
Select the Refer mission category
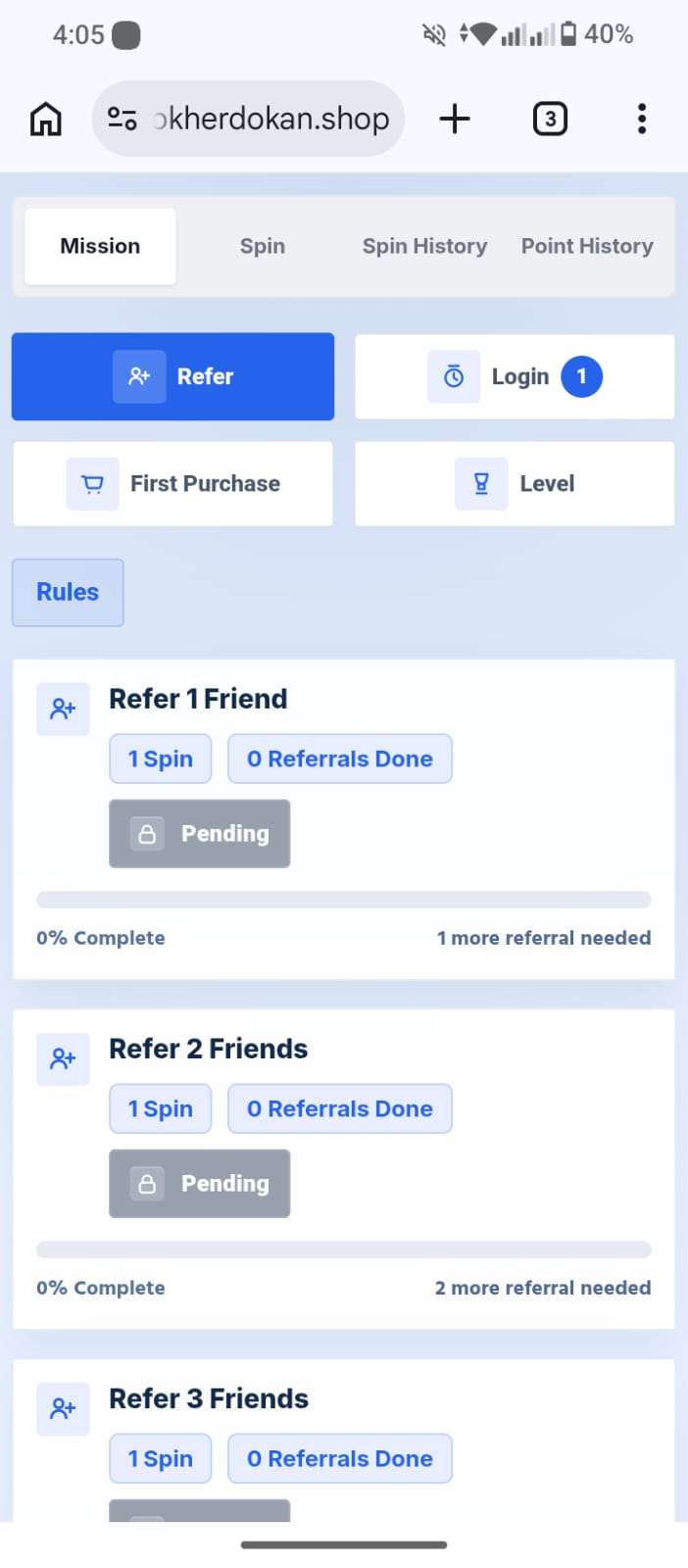point(172,376)
